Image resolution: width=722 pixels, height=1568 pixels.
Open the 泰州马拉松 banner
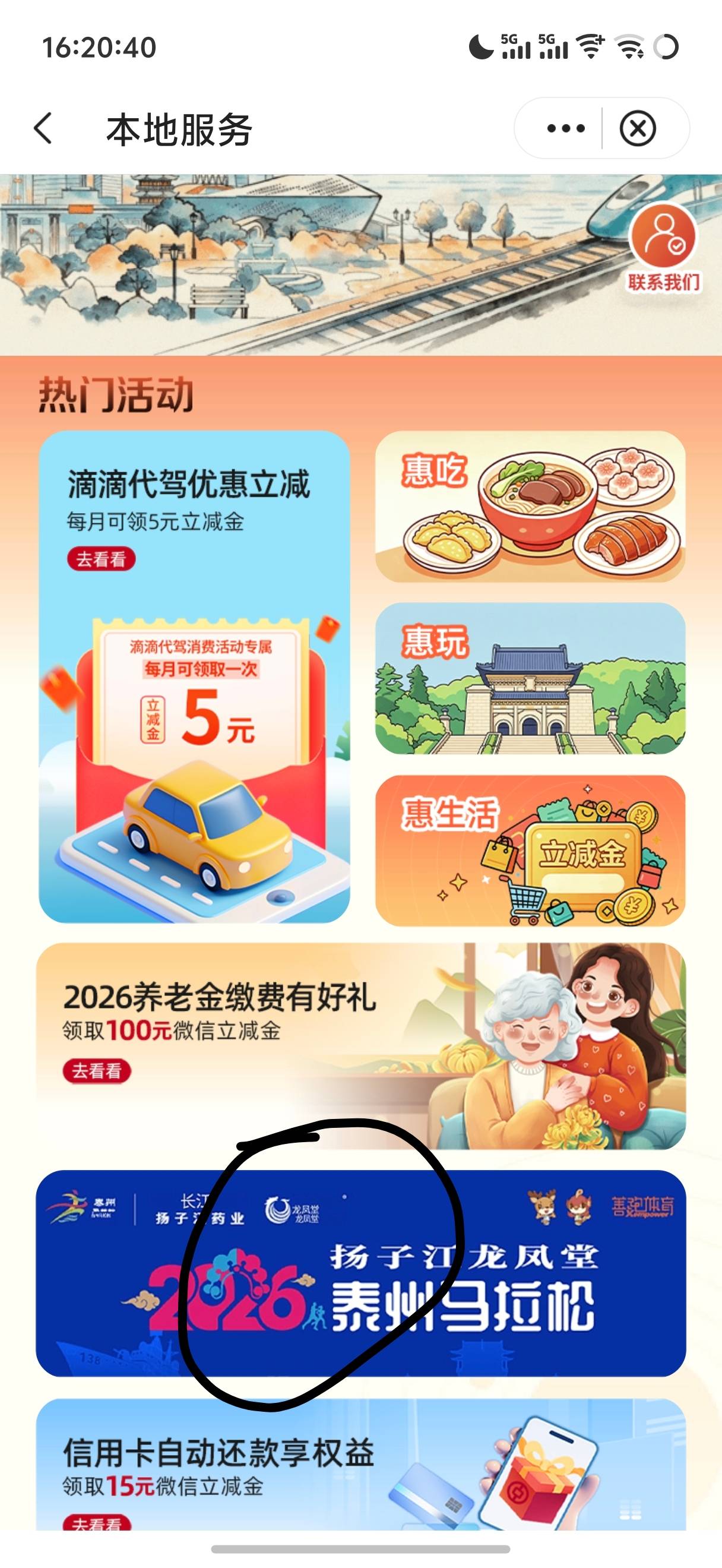(x=360, y=1273)
